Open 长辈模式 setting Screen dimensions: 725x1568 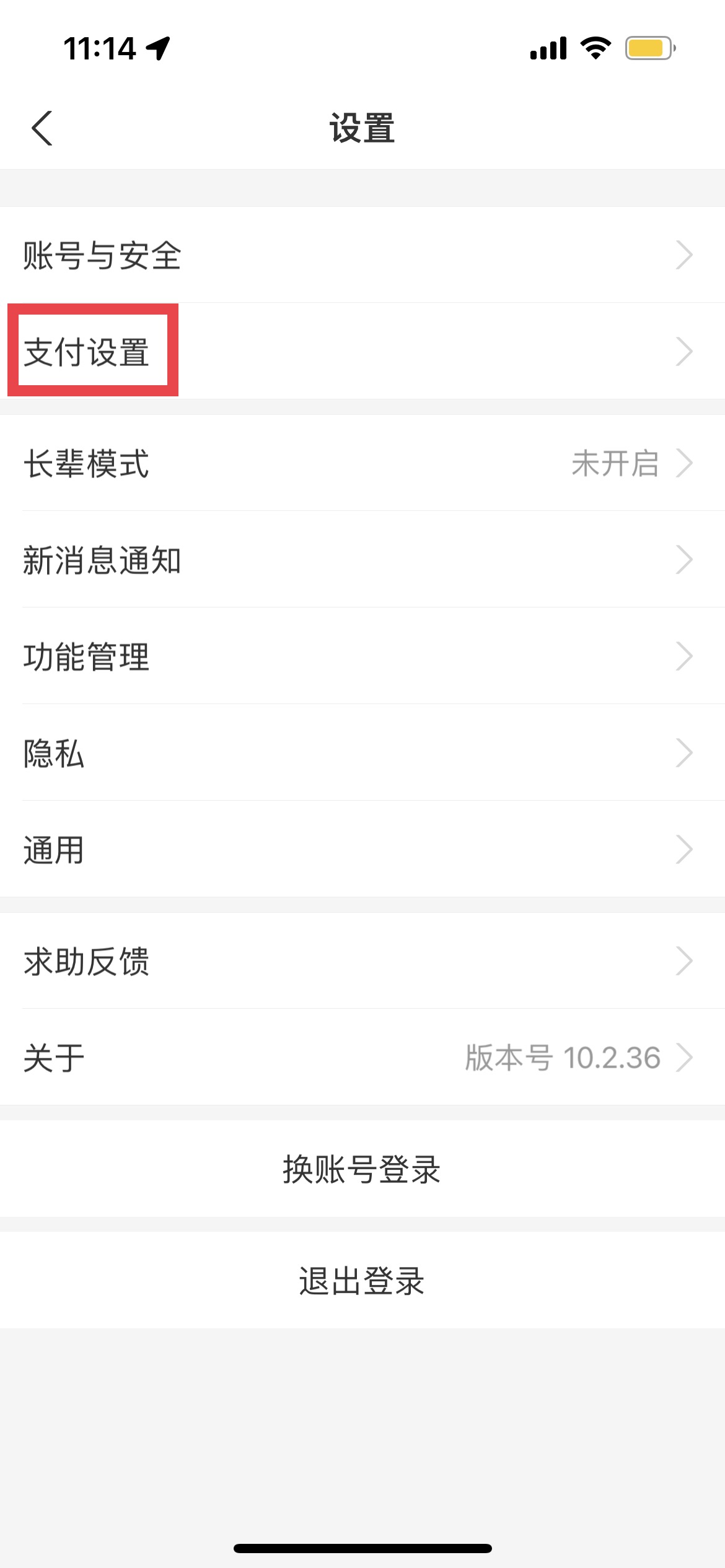362,463
